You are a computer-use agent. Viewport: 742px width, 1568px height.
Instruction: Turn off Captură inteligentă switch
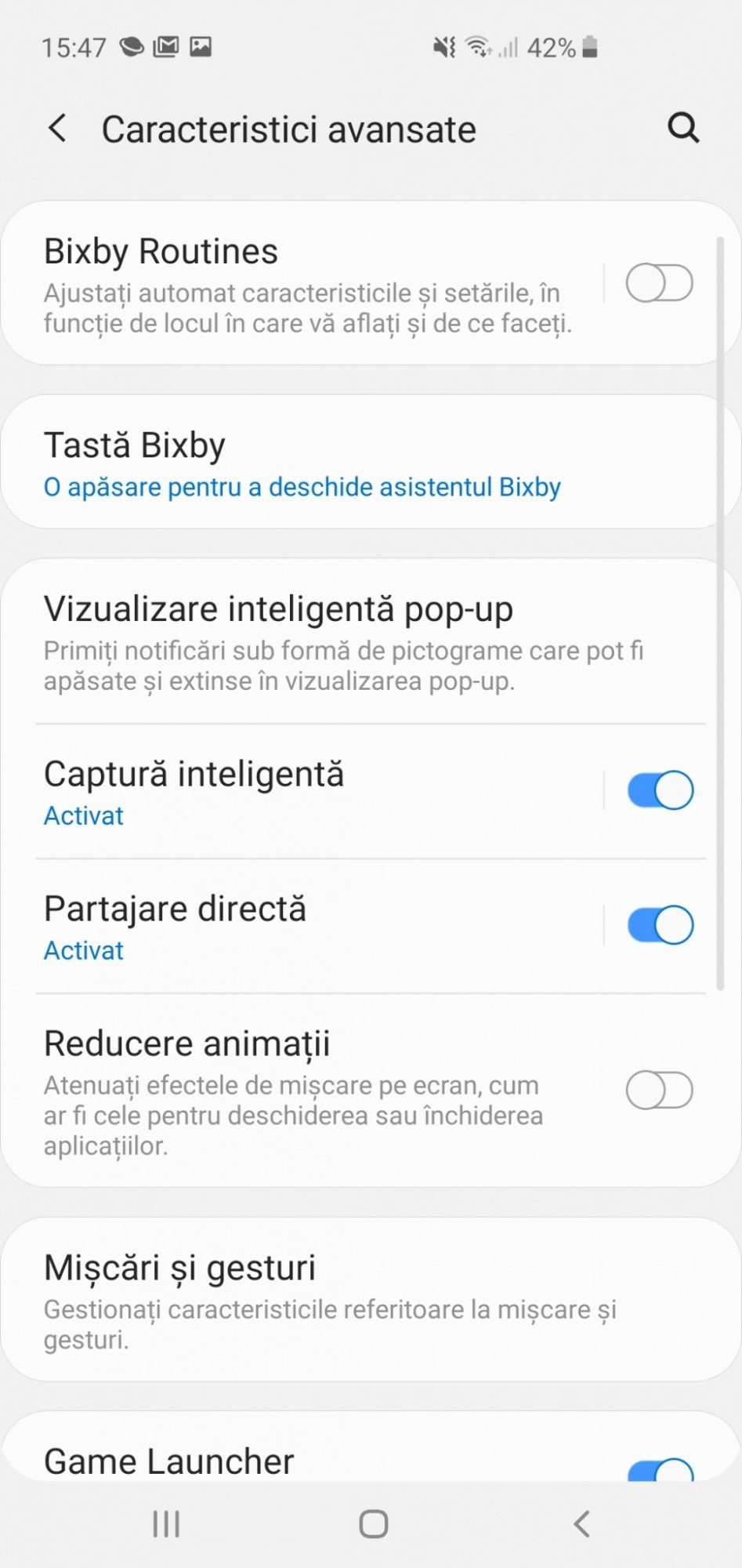click(660, 790)
